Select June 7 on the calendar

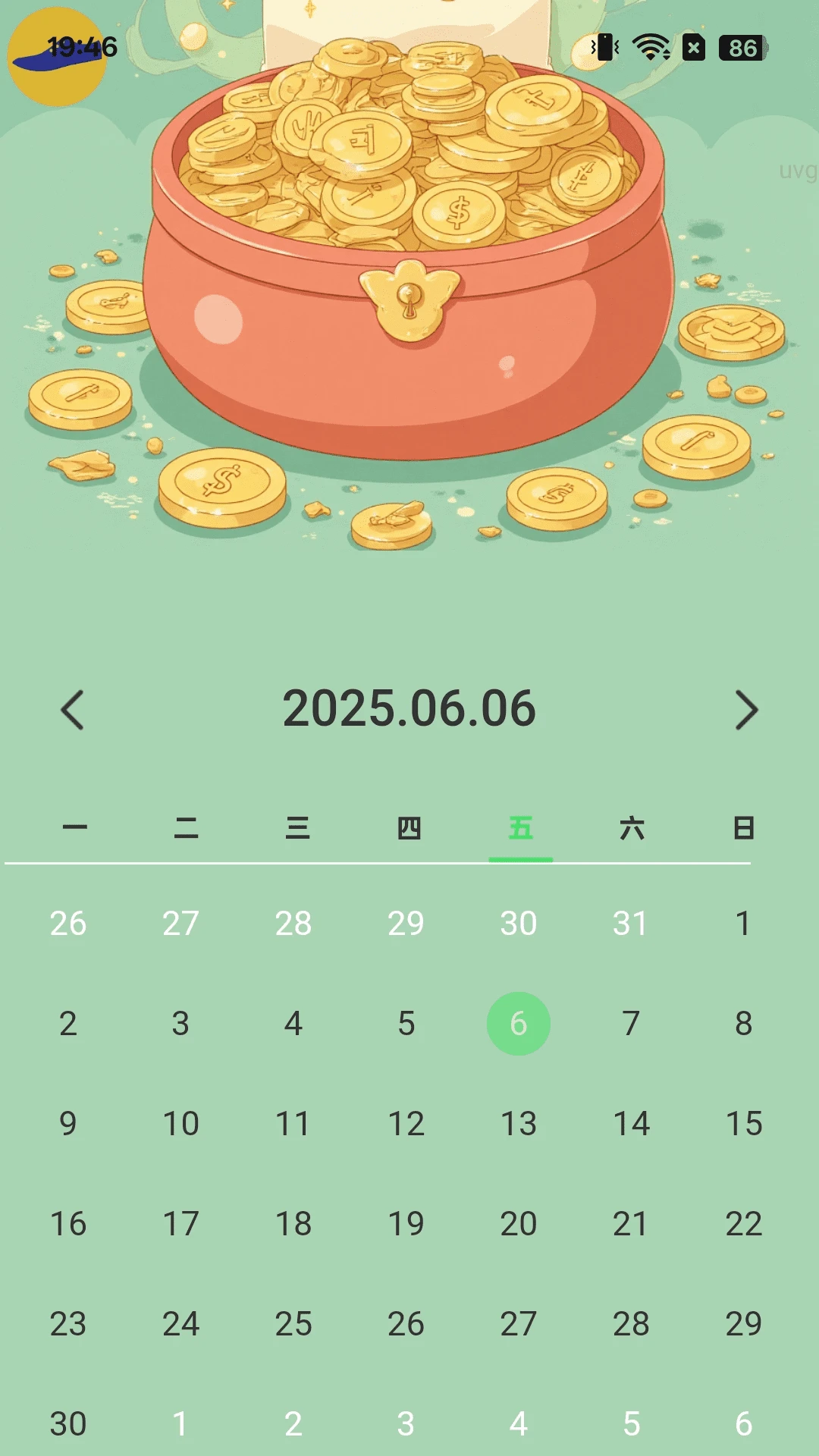click(631, 1024)
